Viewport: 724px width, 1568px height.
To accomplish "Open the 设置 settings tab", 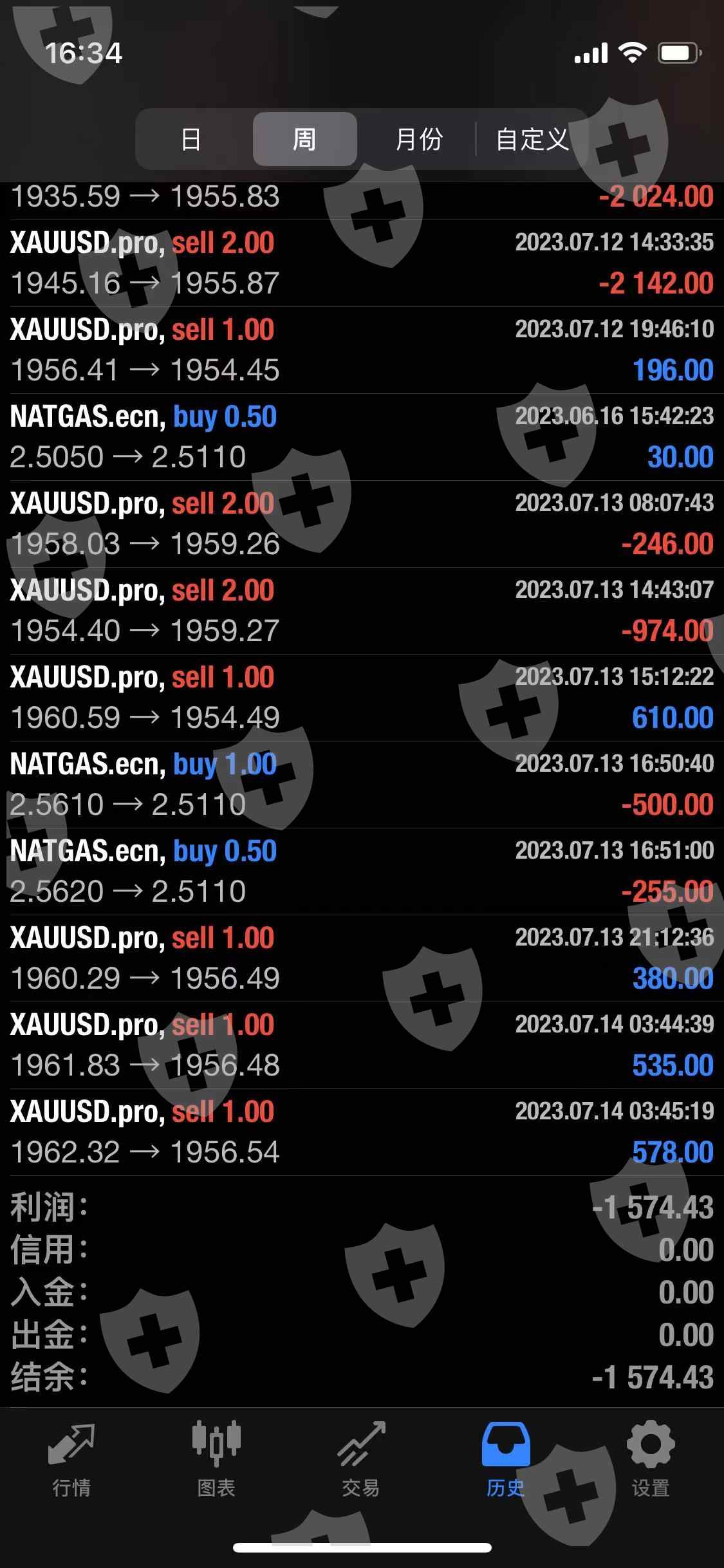I will pos(651,1460).
